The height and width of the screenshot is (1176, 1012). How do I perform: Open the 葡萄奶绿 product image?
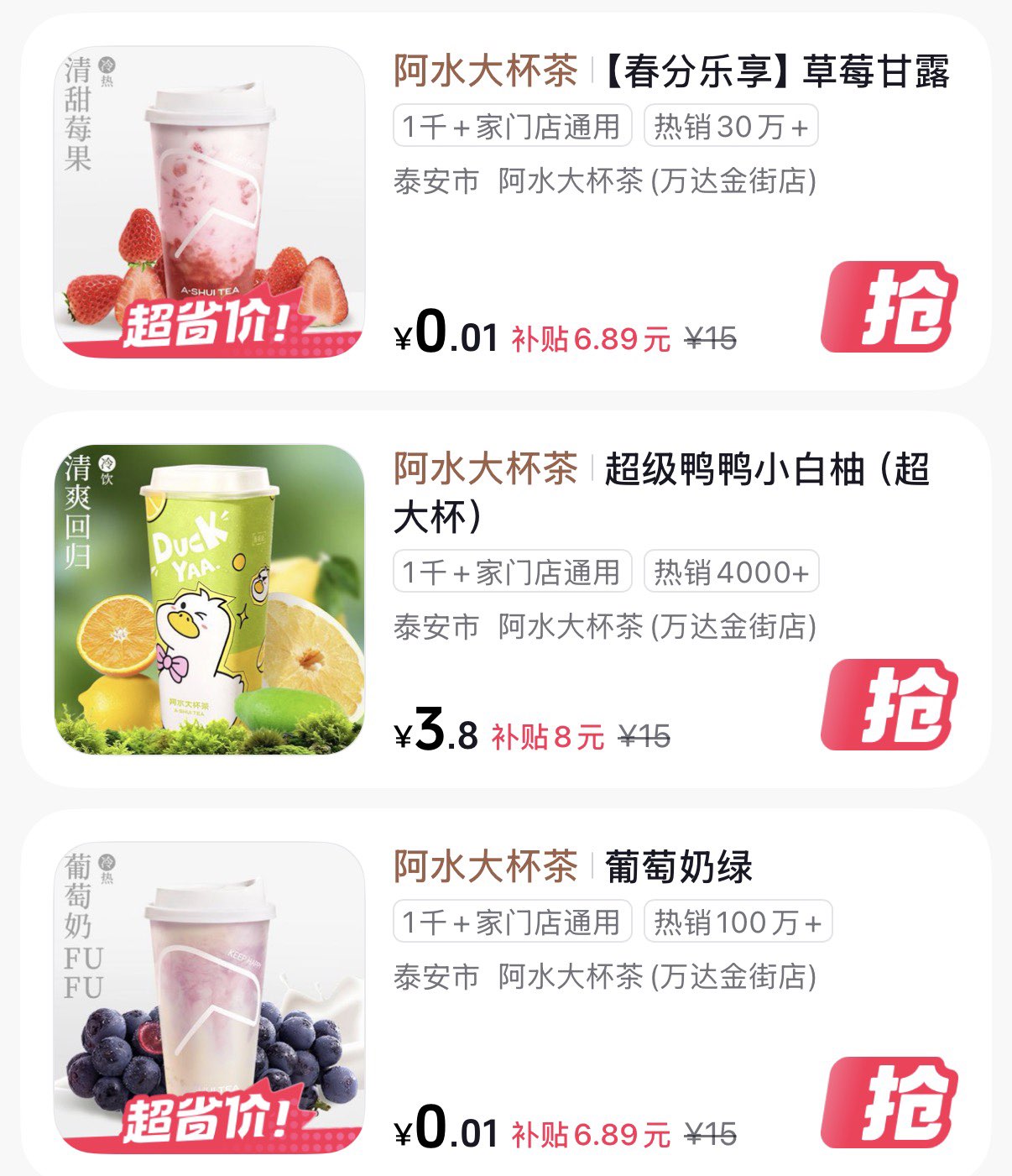(x=210, y=997)
